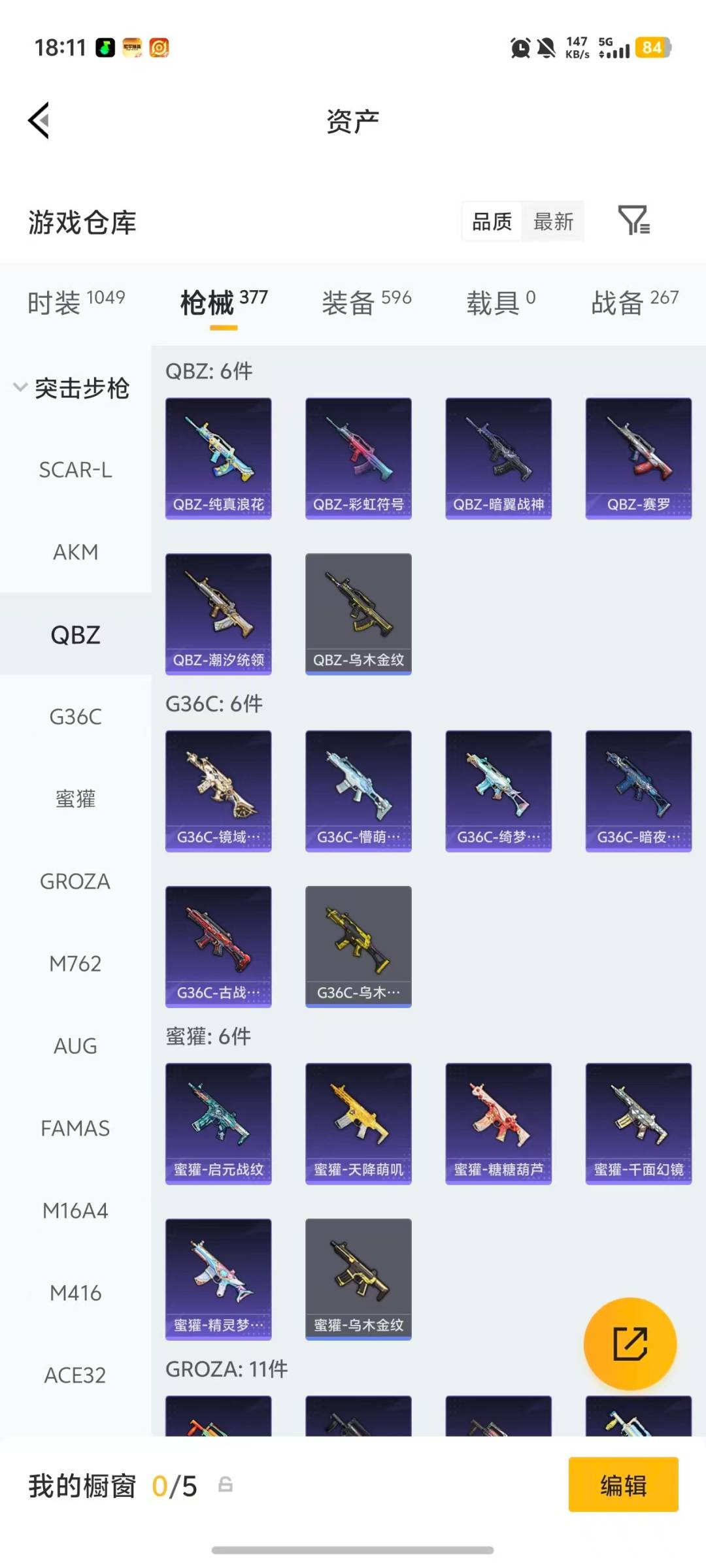The image size is (706, 1568).
Task: Switch to the 战备 tab
Action: (634, 302)
